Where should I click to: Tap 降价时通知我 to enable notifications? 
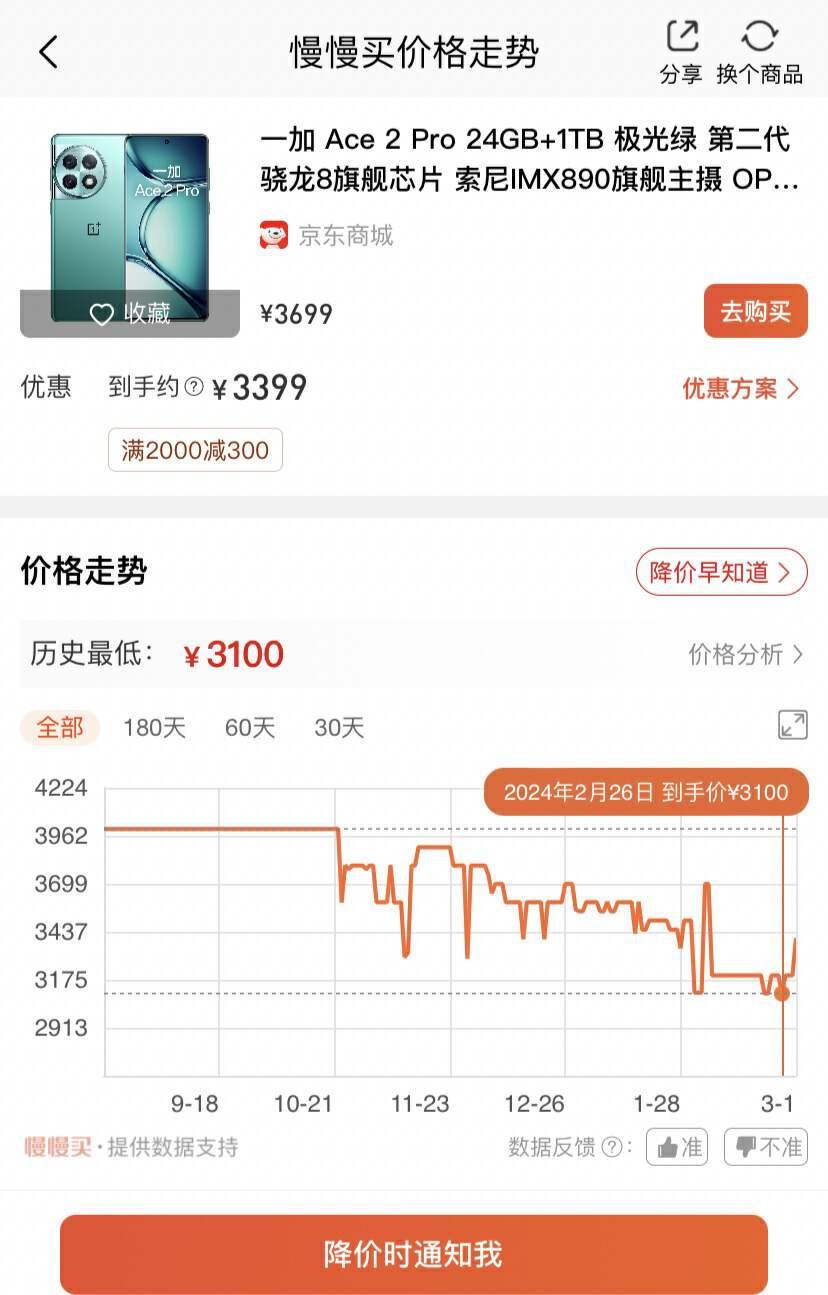coord(414,1254)
